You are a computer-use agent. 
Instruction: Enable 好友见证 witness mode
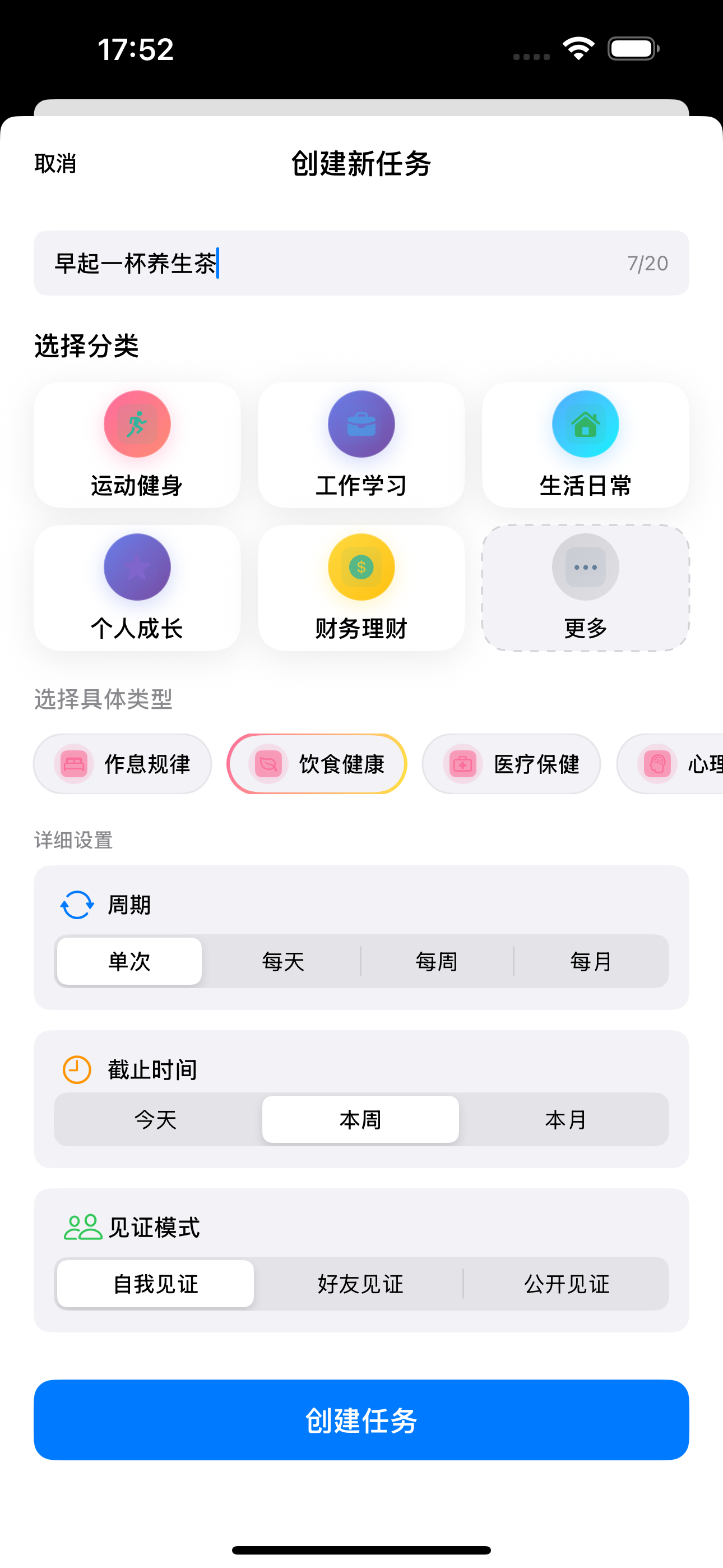[359, 1284]
